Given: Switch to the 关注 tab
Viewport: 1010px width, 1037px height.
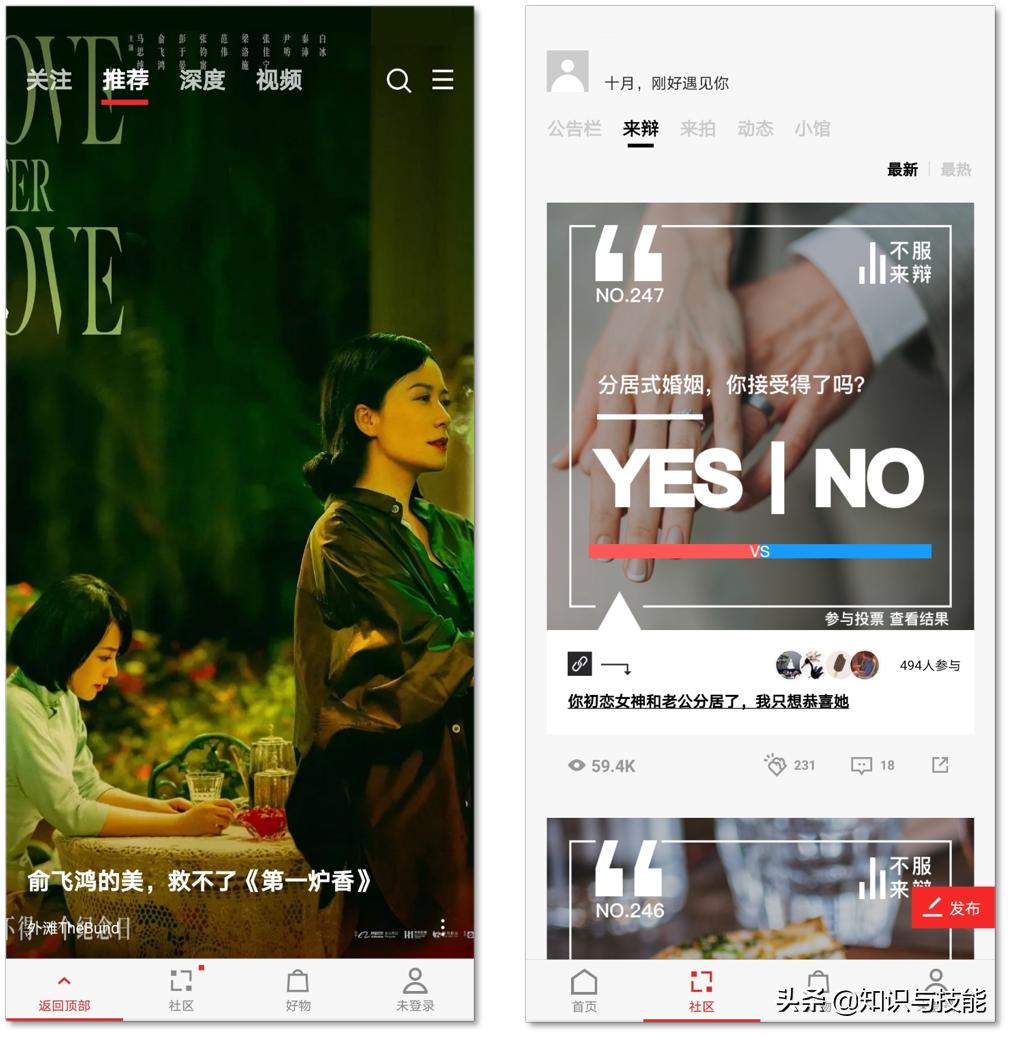Looking at the screenshot, I should (x=49, y=80).
